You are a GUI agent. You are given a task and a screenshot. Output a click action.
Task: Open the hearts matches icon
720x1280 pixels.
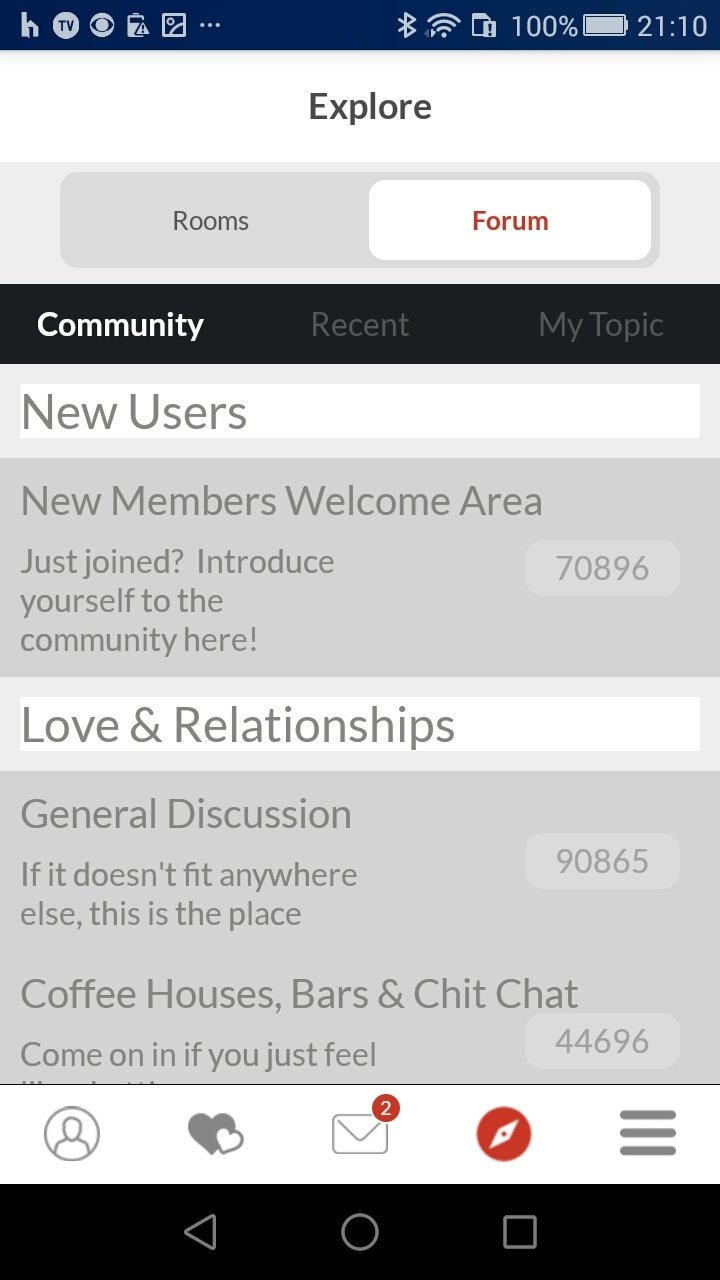pyautogui.click(x=216, y=1135)
